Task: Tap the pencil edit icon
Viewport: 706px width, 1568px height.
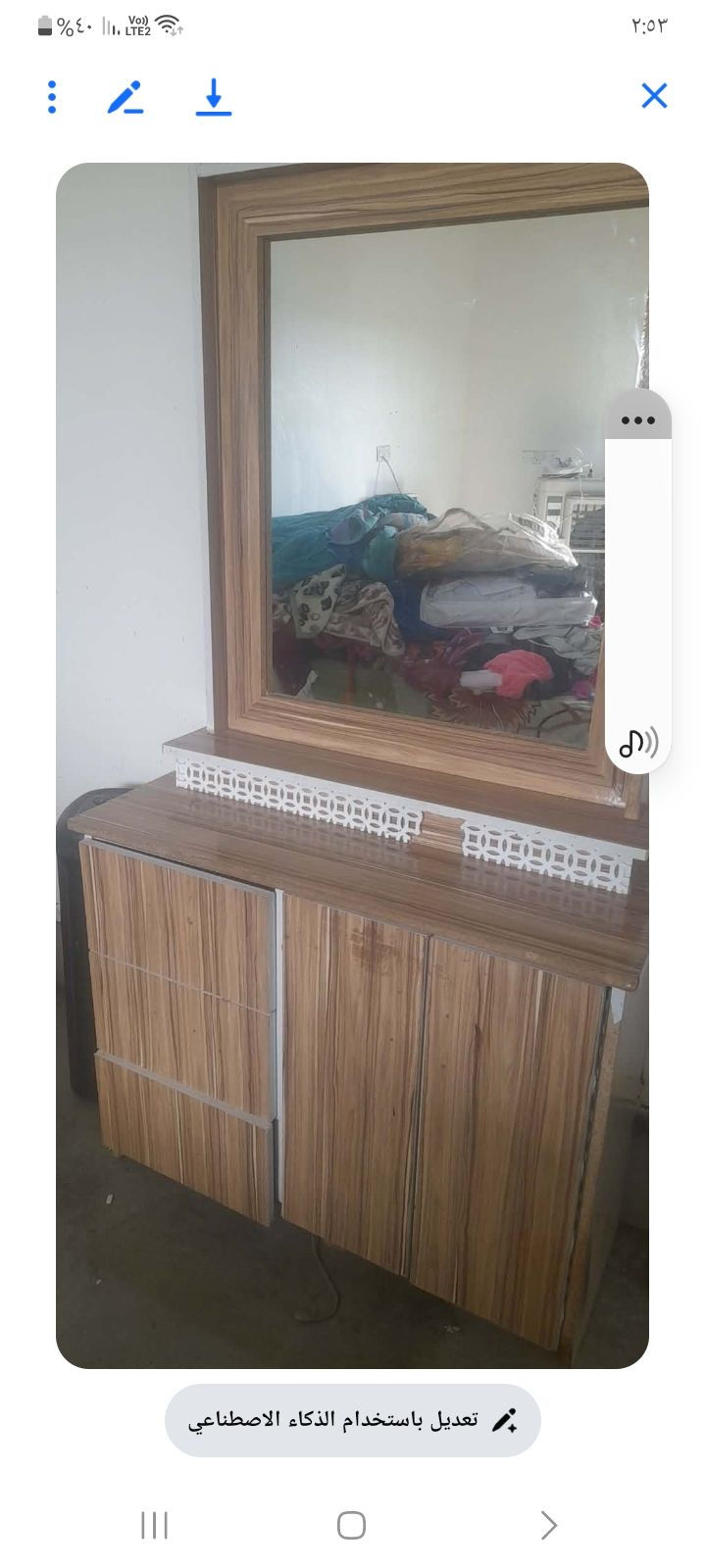Action: (125, 97)
